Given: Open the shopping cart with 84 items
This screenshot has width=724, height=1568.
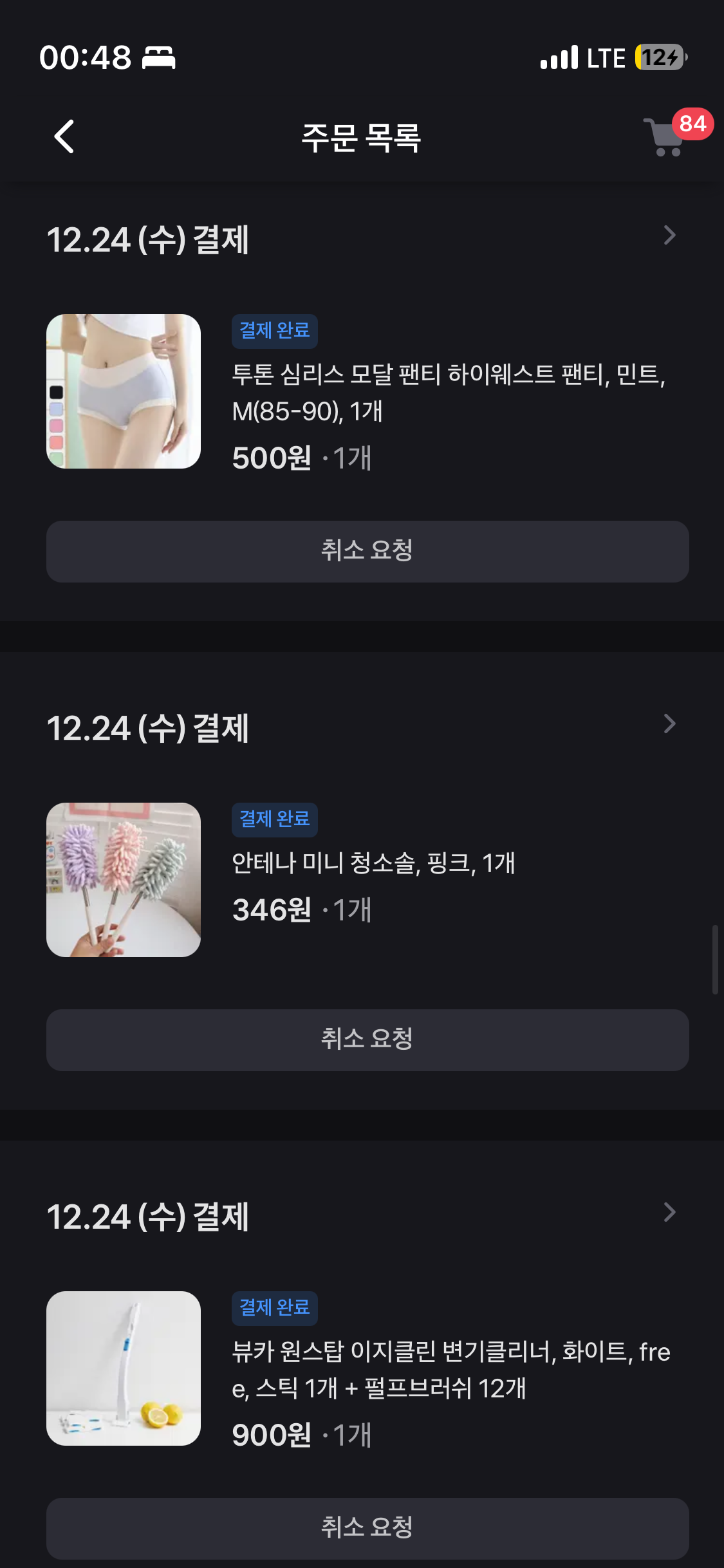Looking at the screenshot, I should click(666, 136).
